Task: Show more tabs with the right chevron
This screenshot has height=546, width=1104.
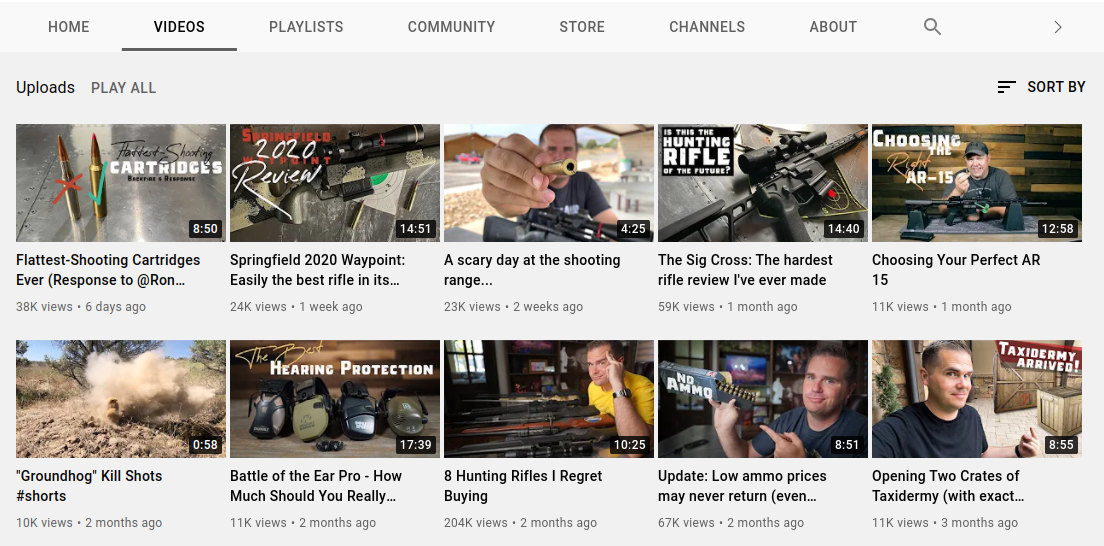Action: pos(1058,27)
